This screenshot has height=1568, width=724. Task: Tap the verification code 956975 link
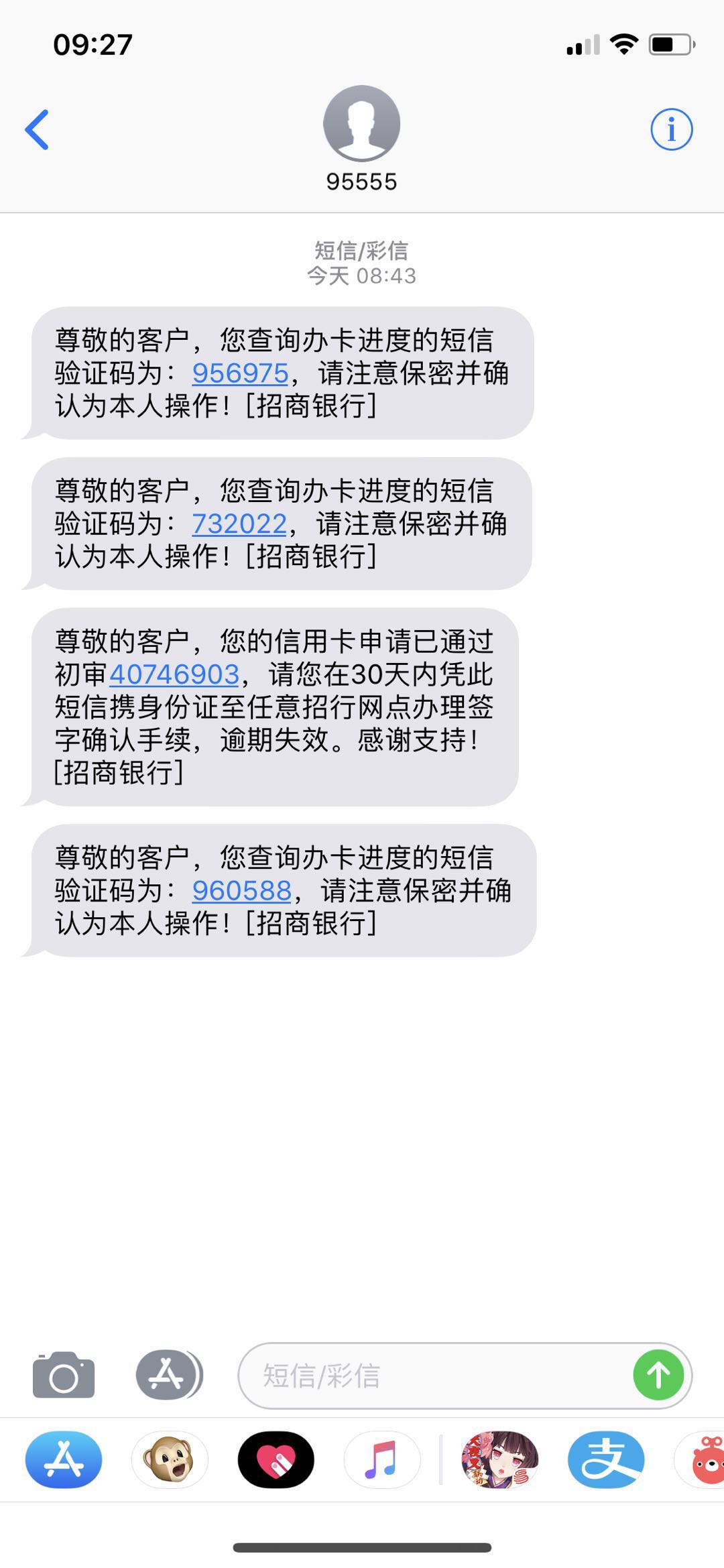tap(240, 373)
